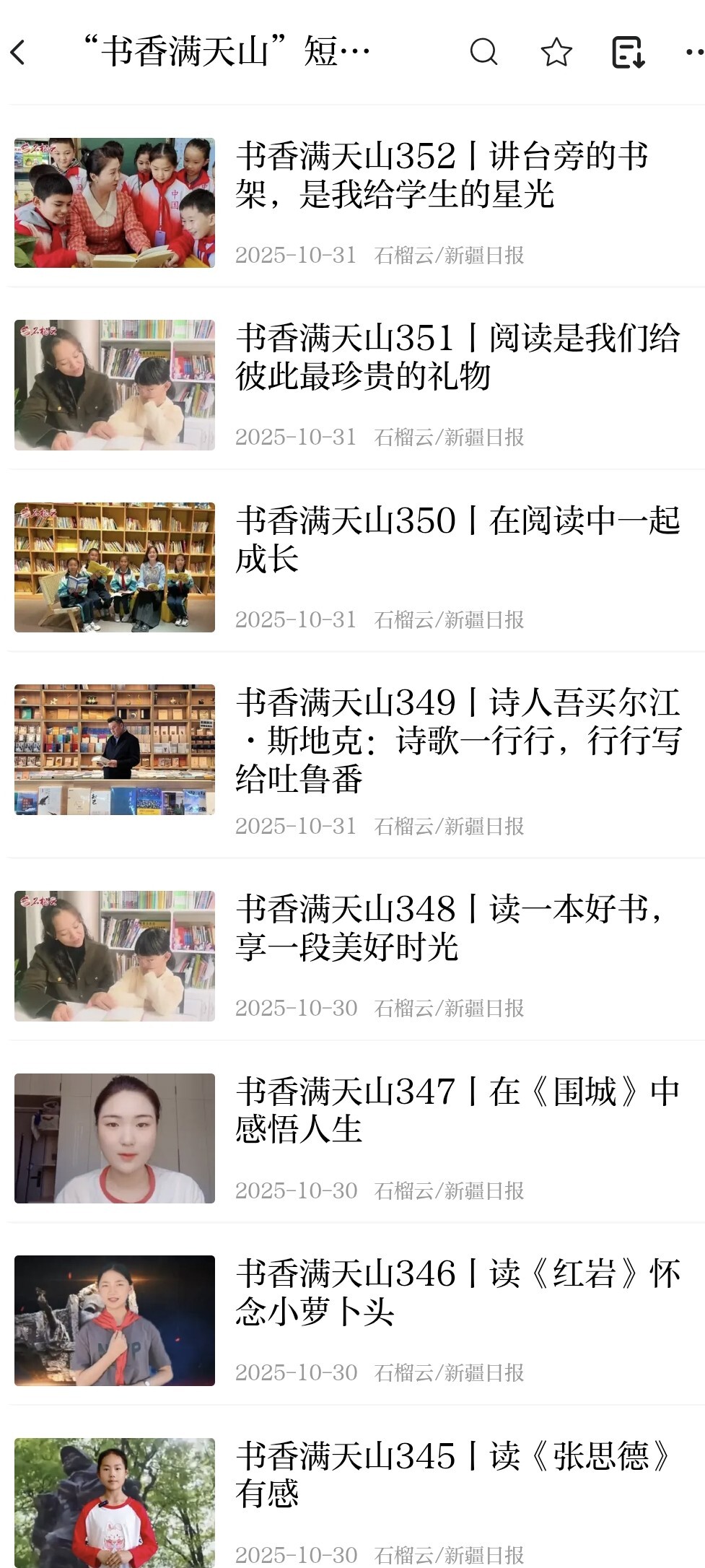This screenshot has height=1568, width=705.
Task: Tap the list download icon
Action: (x=628, y=52)
